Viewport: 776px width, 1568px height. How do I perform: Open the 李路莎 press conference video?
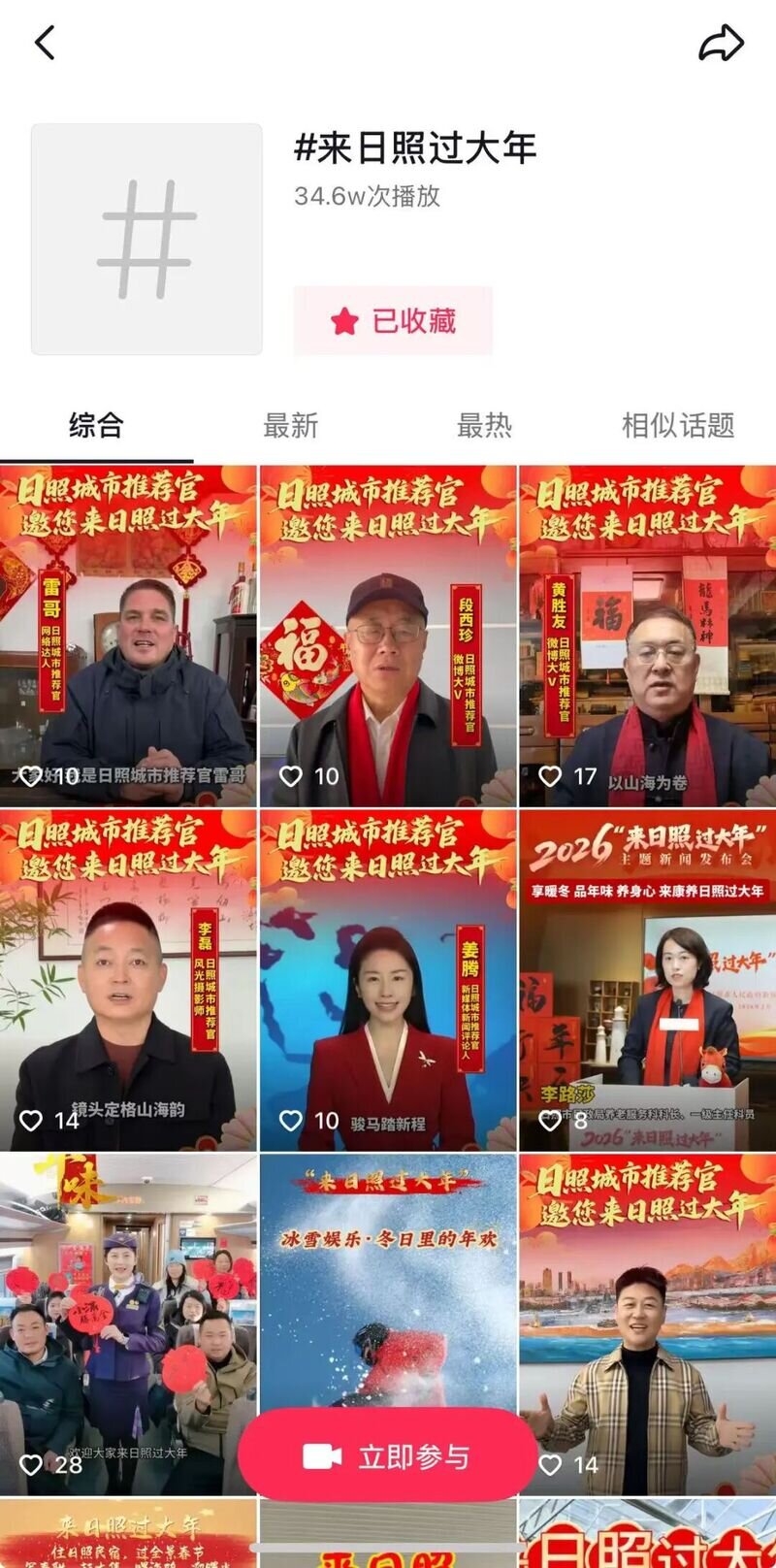pos(647,980)
